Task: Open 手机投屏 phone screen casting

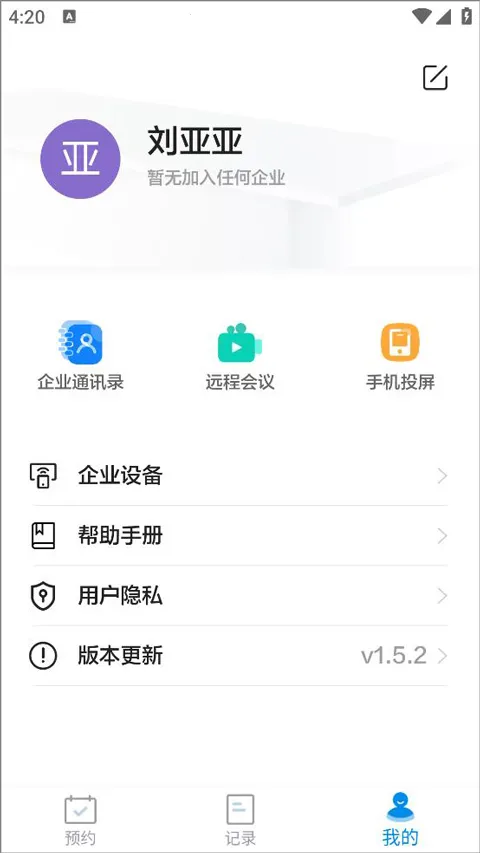Action: [x=400, y=356]
